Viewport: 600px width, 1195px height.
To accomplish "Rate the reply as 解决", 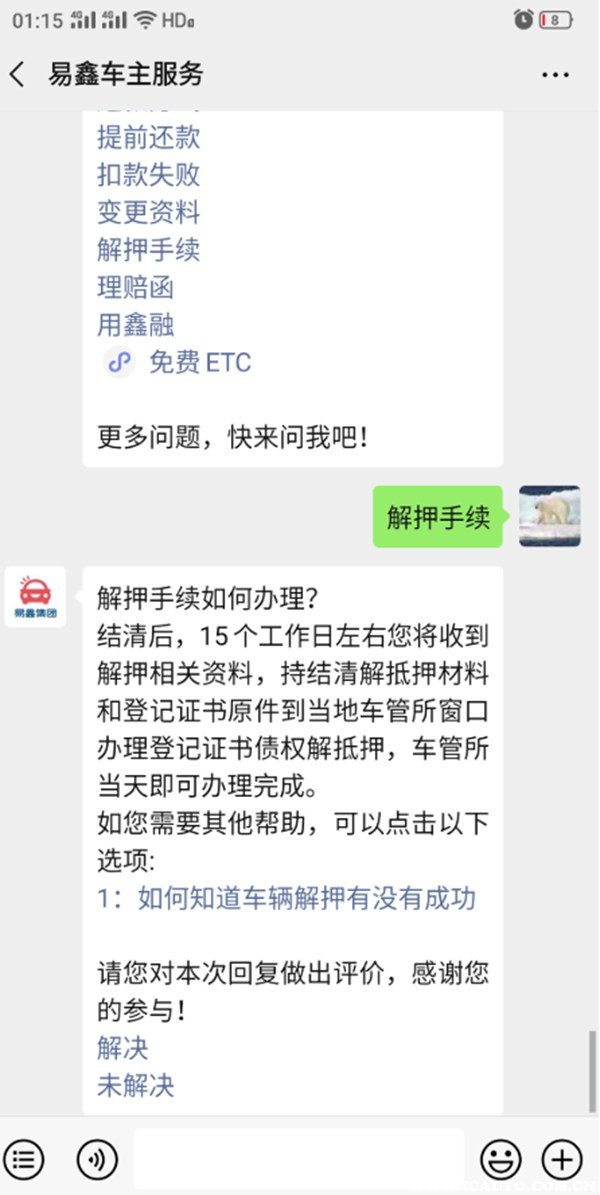I will [x=122, y=1048].
